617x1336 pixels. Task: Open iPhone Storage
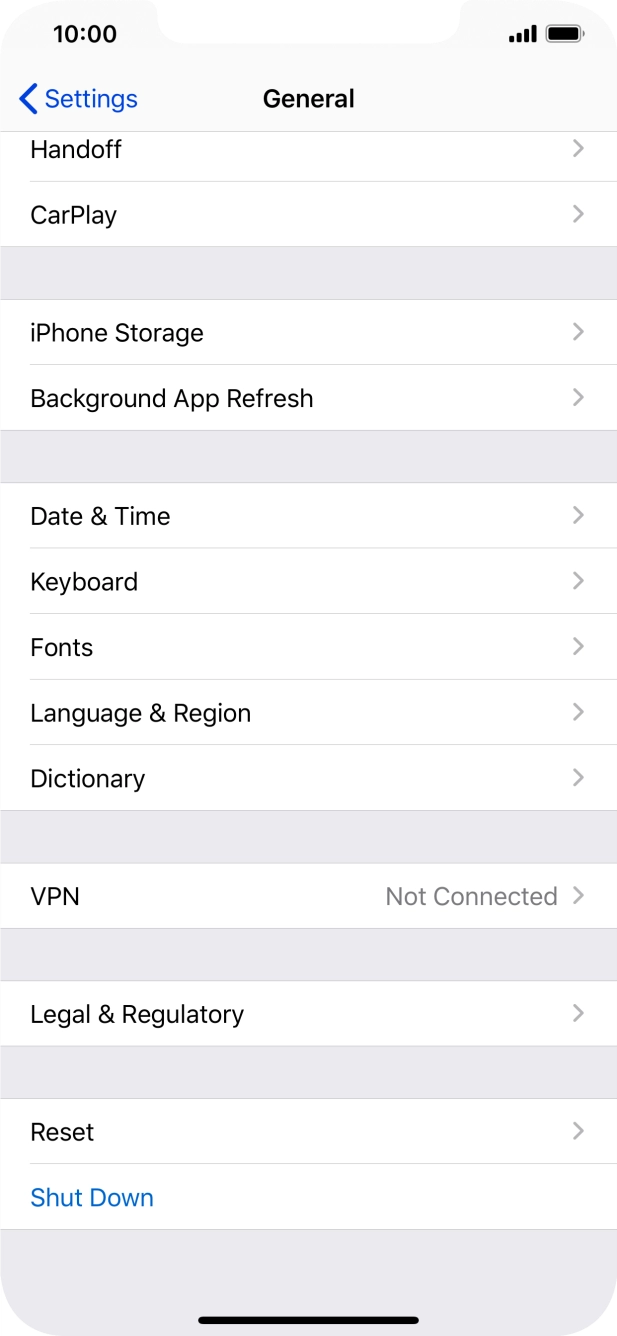(x=308, y=333)
